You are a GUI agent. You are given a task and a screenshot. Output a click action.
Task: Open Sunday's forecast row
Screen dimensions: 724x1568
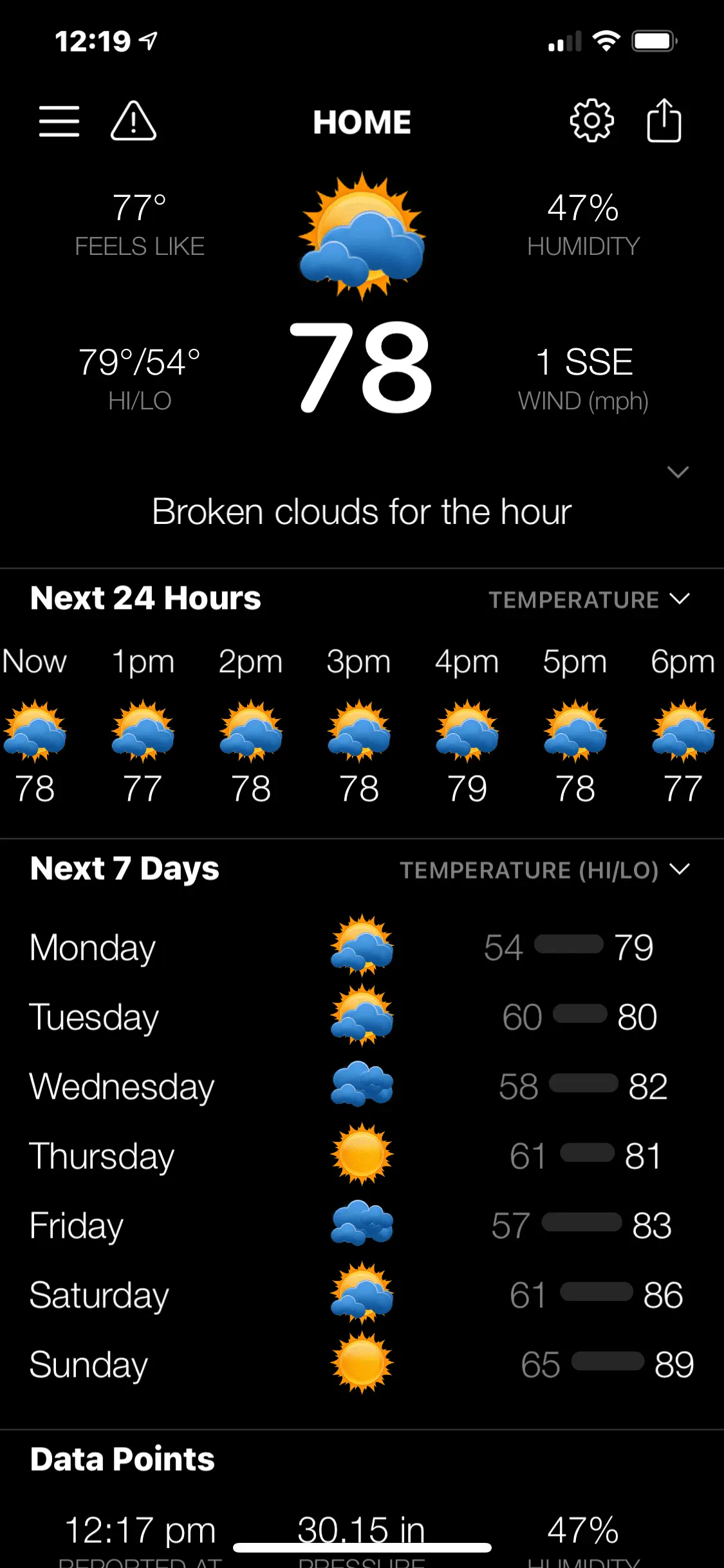[x=362, y=1365]
